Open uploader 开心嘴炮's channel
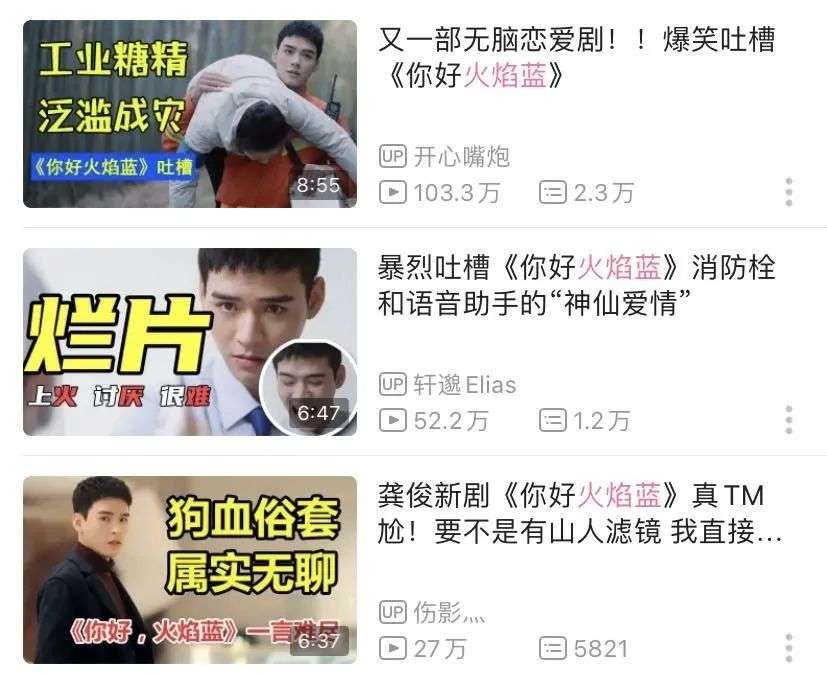Image resolution: width=827 pixels, height=674 pixels. pyautogui.click(x=461, y=157)
